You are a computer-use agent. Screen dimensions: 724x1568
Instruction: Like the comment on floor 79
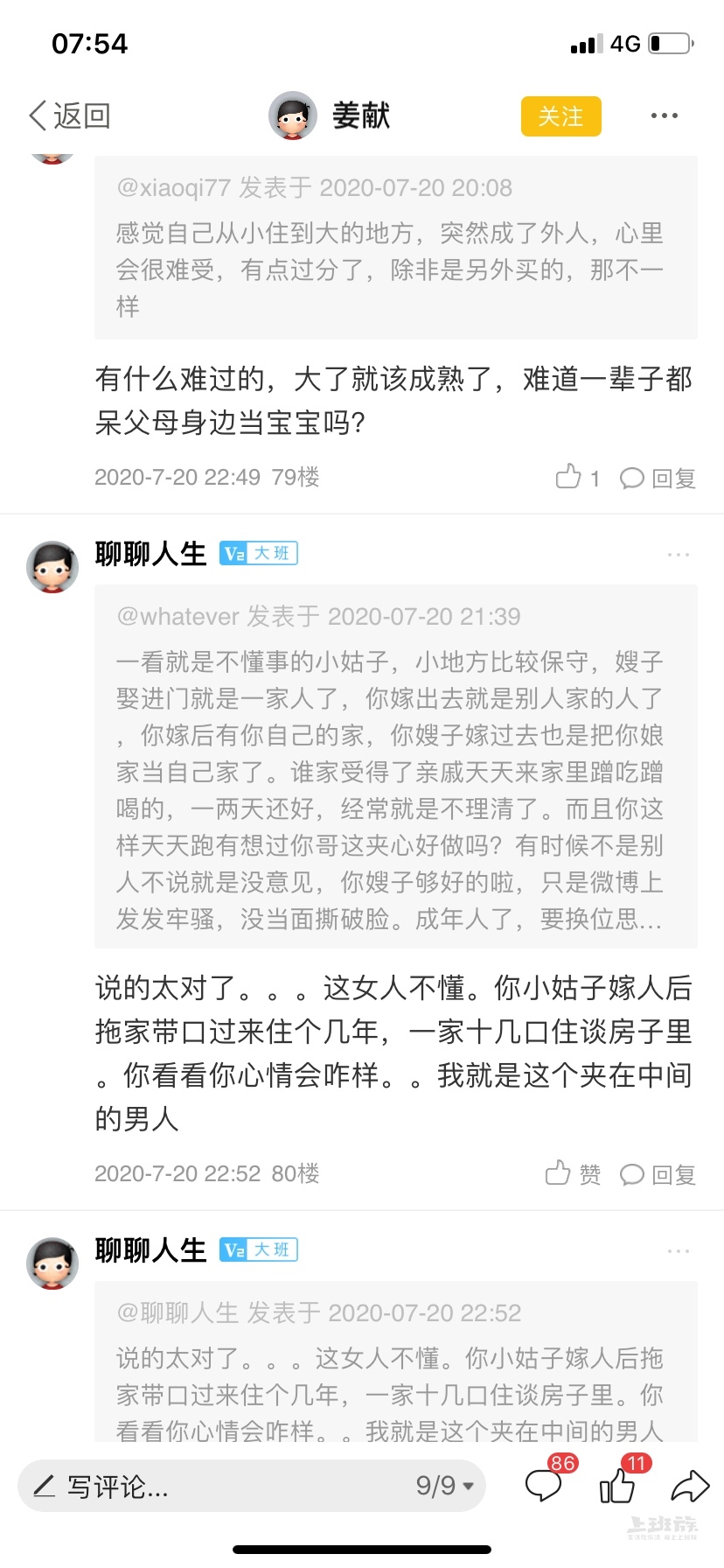click(577, 478)
